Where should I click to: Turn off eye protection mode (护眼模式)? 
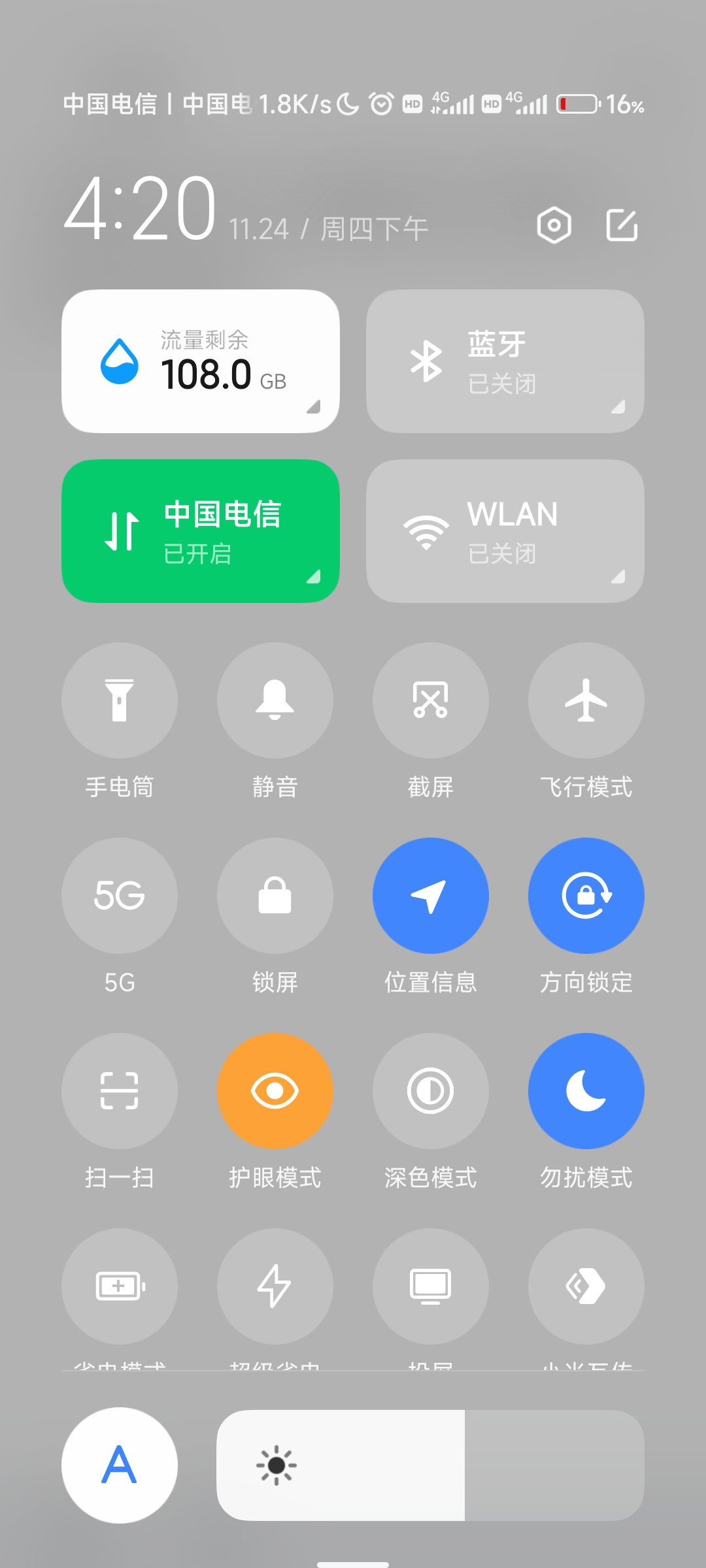(275, 1091)
